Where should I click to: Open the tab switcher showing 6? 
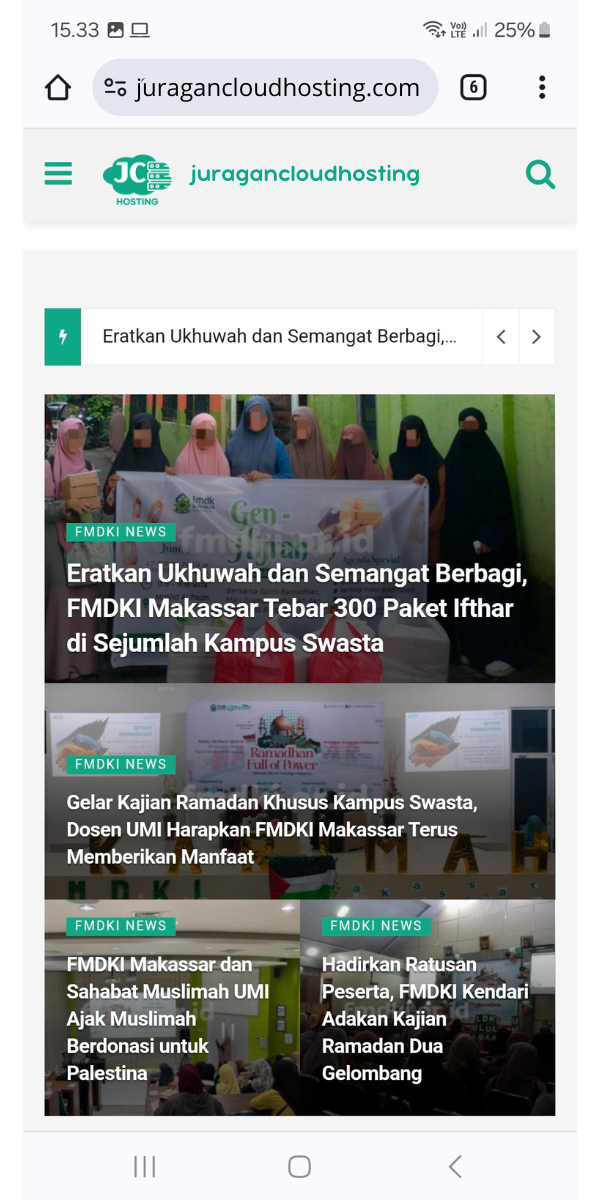(473, 88)
